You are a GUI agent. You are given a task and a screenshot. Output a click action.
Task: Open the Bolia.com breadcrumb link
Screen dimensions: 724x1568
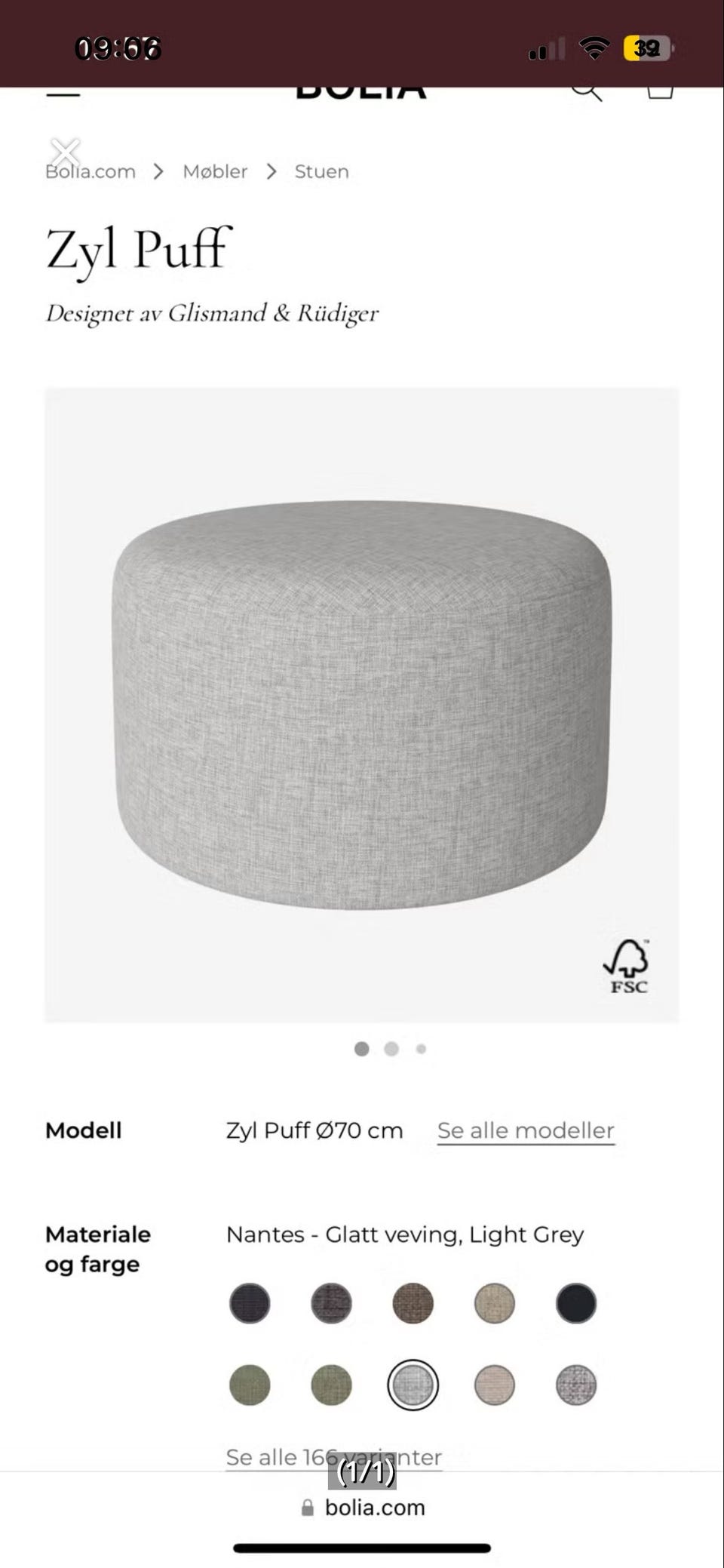[90, 172]
